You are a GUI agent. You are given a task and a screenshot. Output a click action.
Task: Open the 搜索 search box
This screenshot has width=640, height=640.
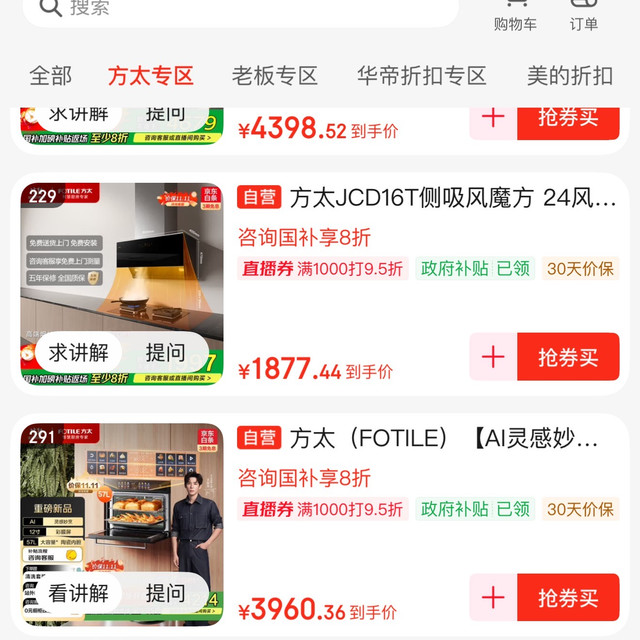pos(240,8)
